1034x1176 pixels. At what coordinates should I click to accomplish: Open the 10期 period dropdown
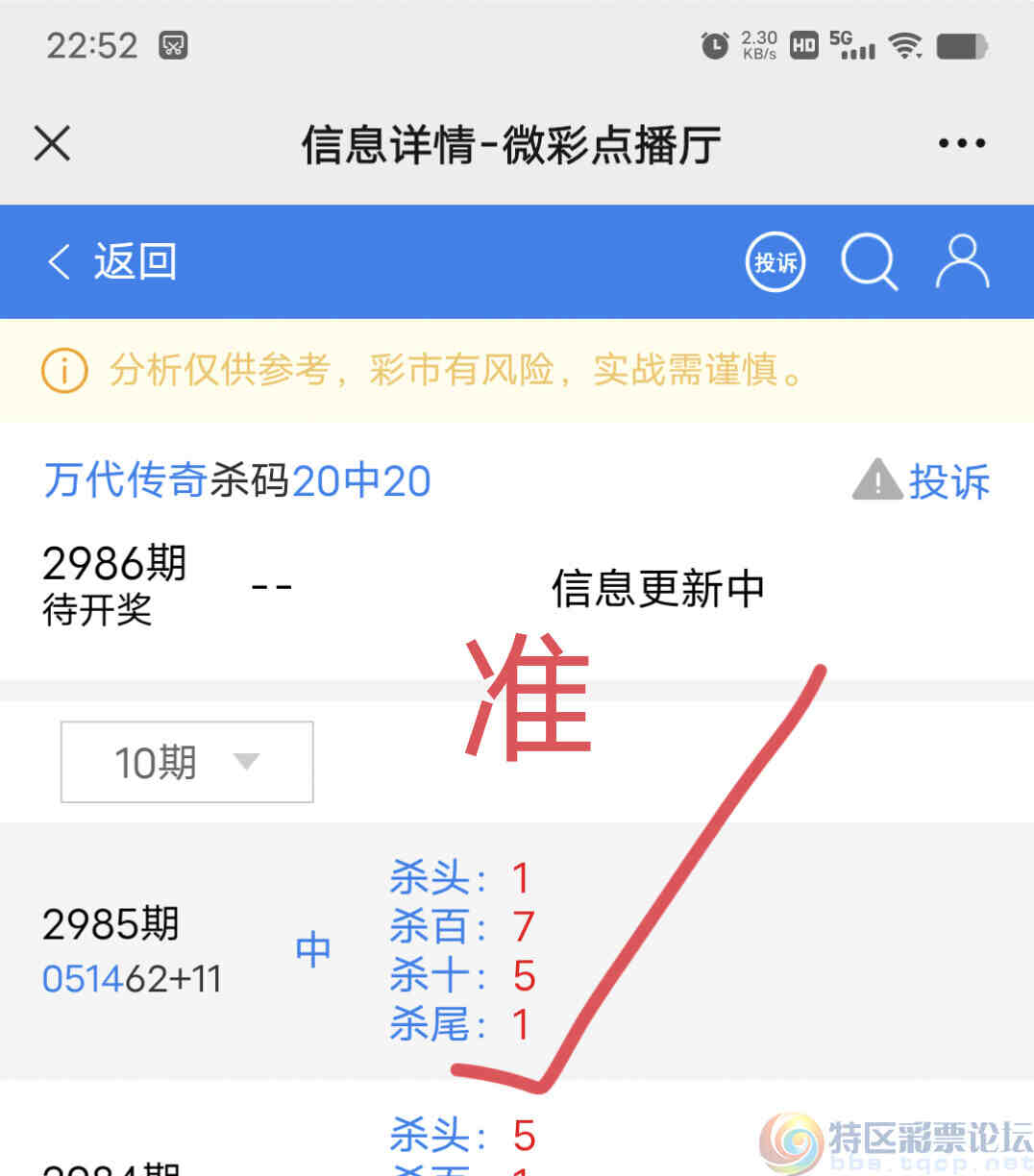[186, 761]
